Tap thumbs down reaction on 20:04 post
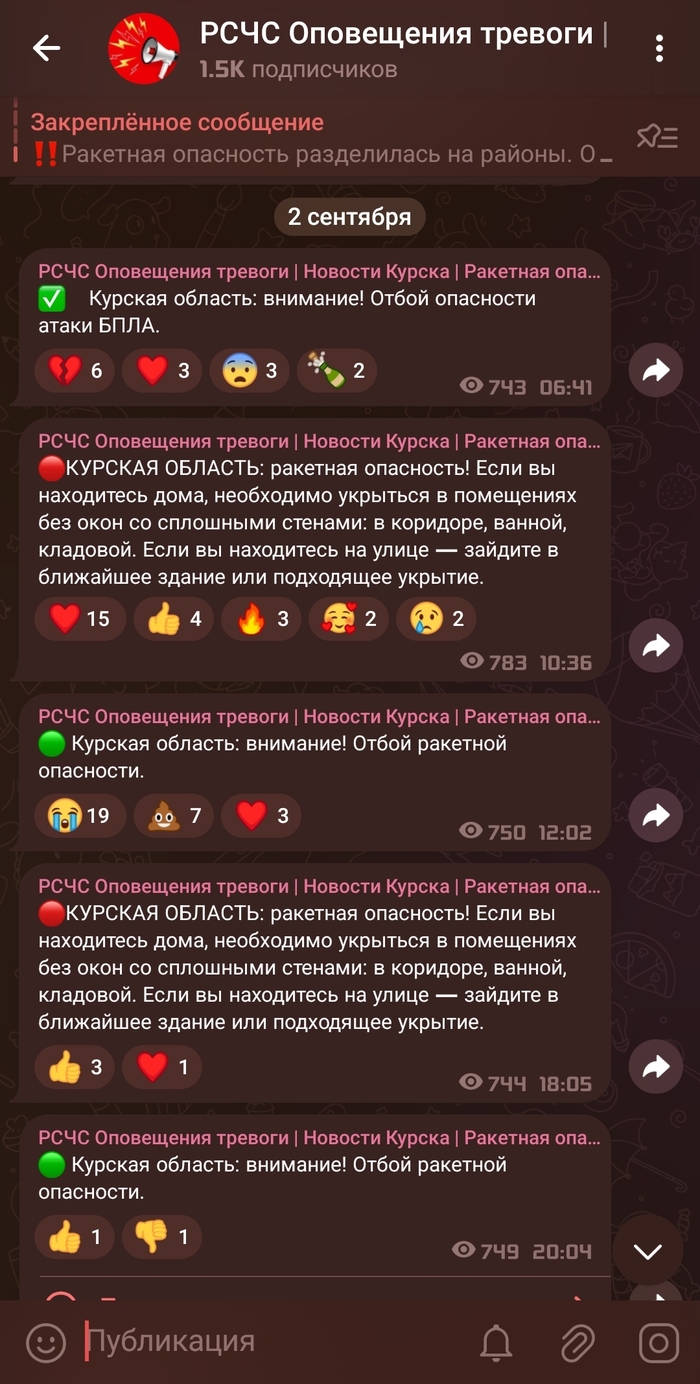The width and height of the screenshot is (700, 1384). click(x=162, y=1237)
